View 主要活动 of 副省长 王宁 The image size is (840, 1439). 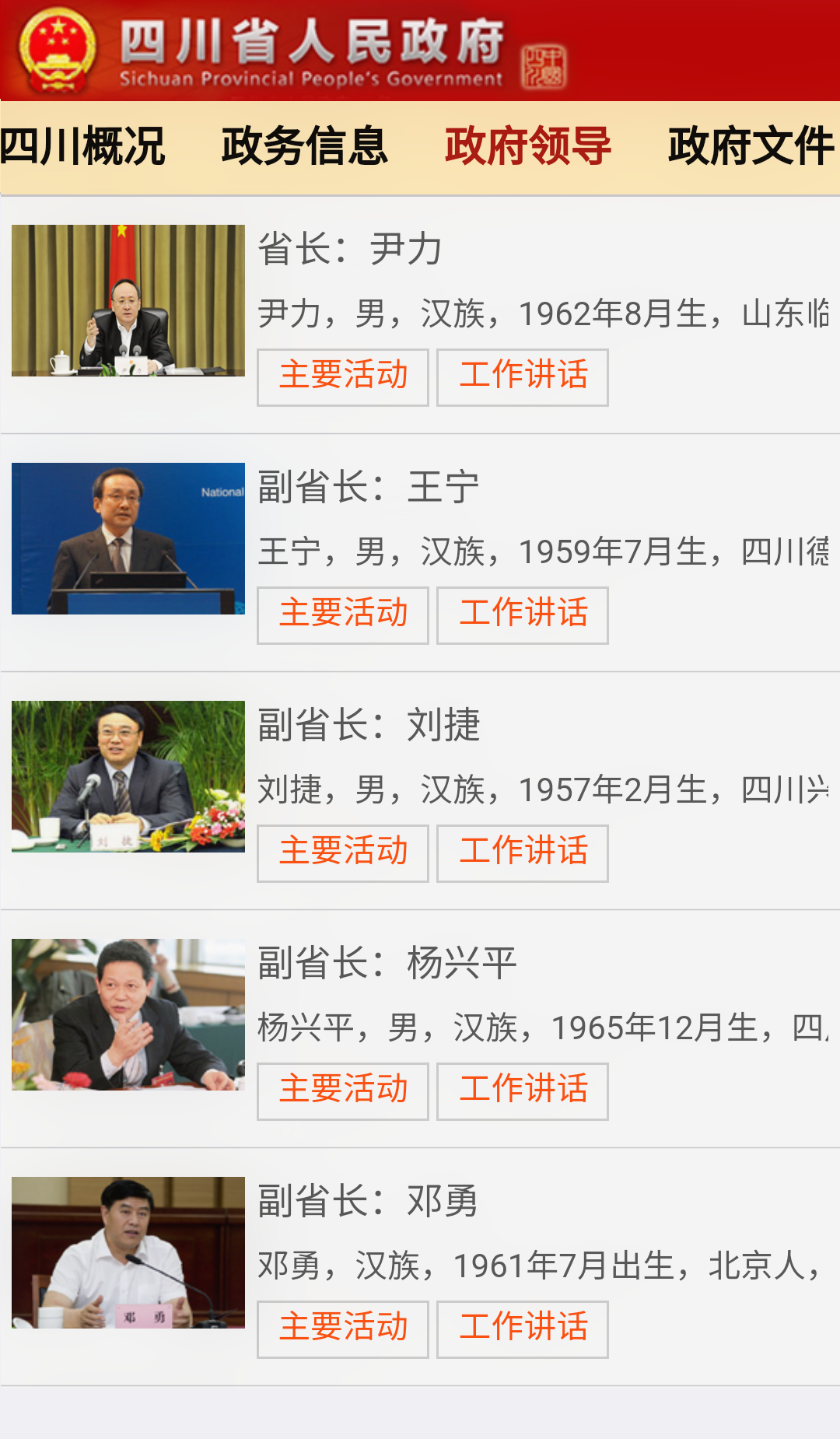343,615
